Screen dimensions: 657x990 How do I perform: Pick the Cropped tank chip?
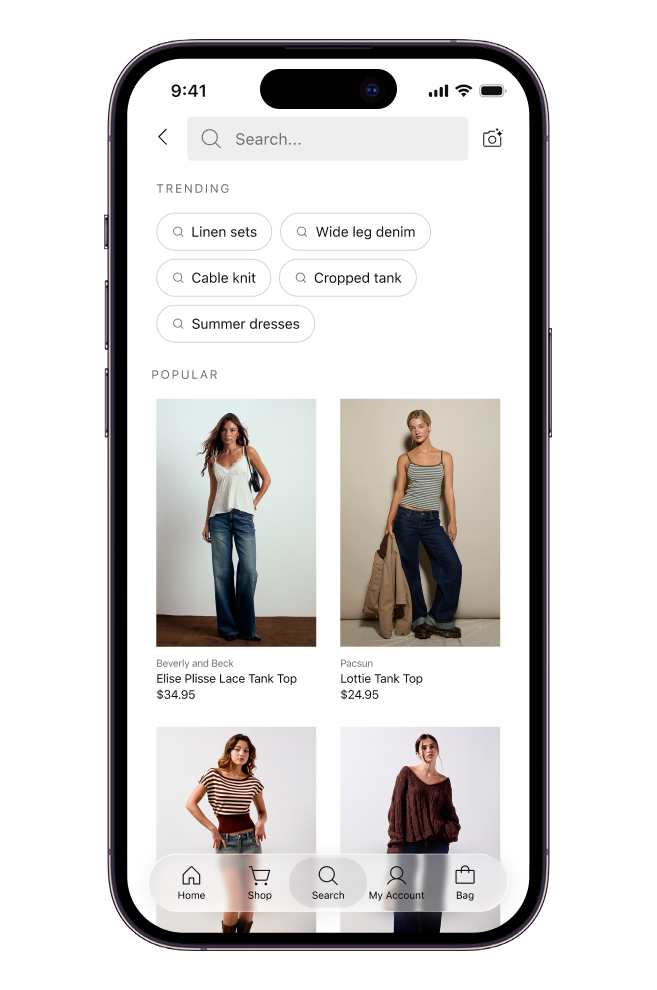point(348,278)
